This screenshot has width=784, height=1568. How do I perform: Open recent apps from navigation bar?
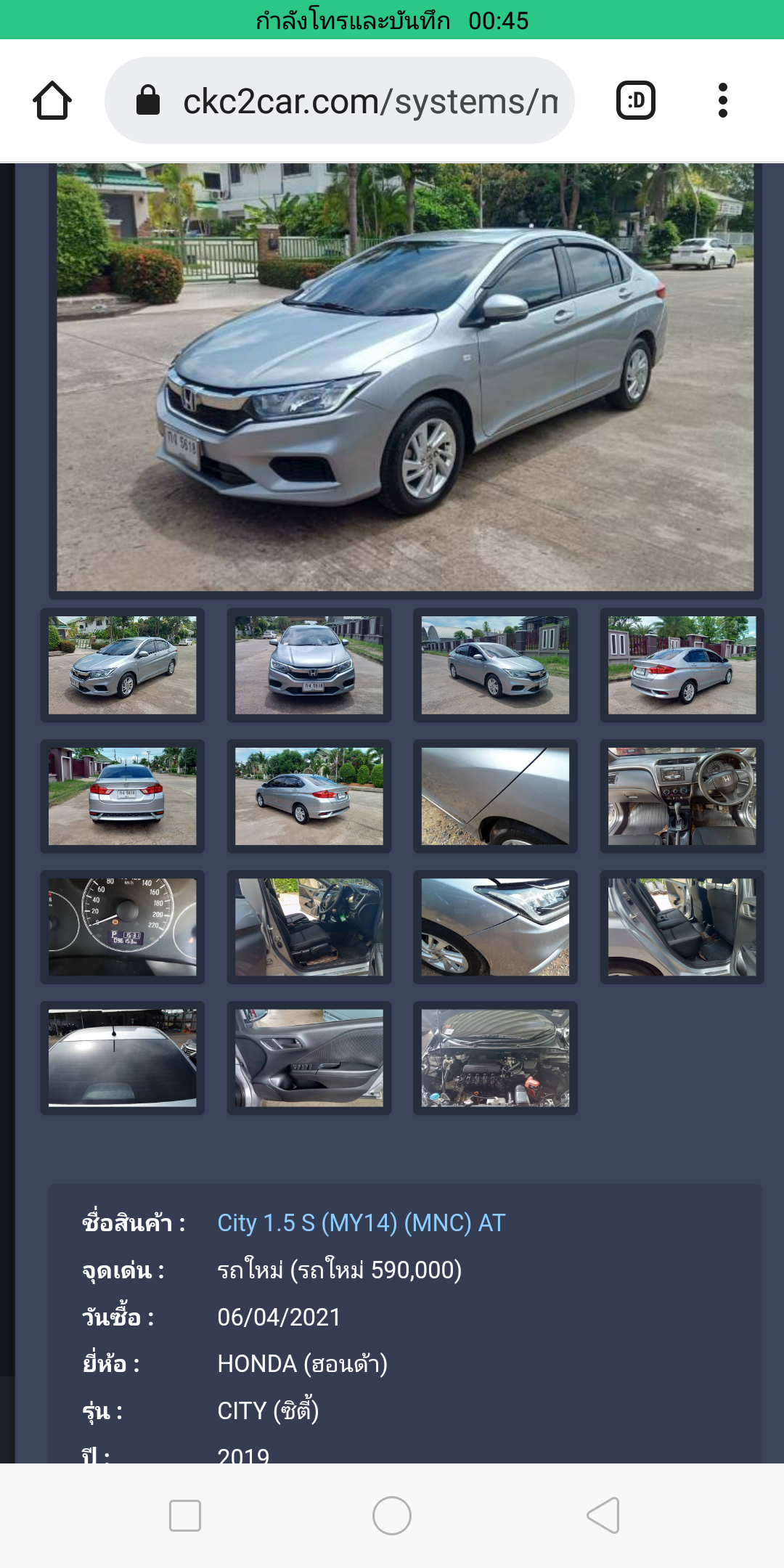point(185,1516)
